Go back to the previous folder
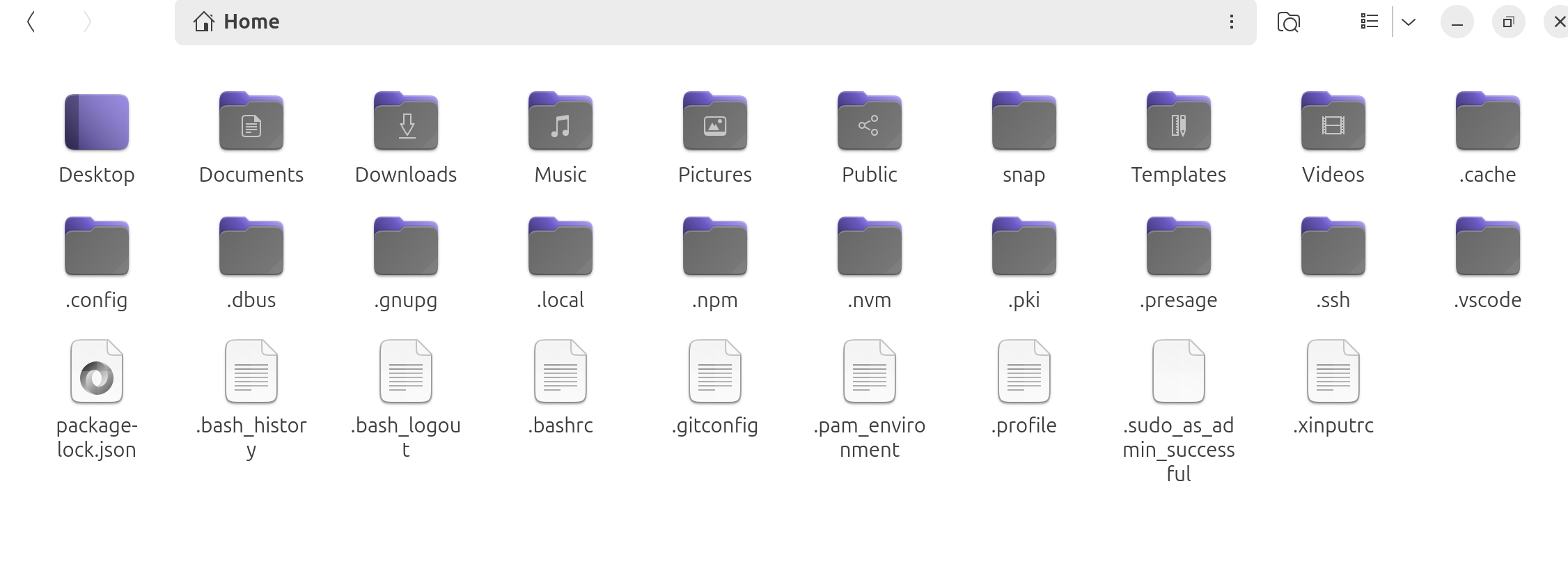This screenshot has height=578, width=1568. (x=31, y=22)
